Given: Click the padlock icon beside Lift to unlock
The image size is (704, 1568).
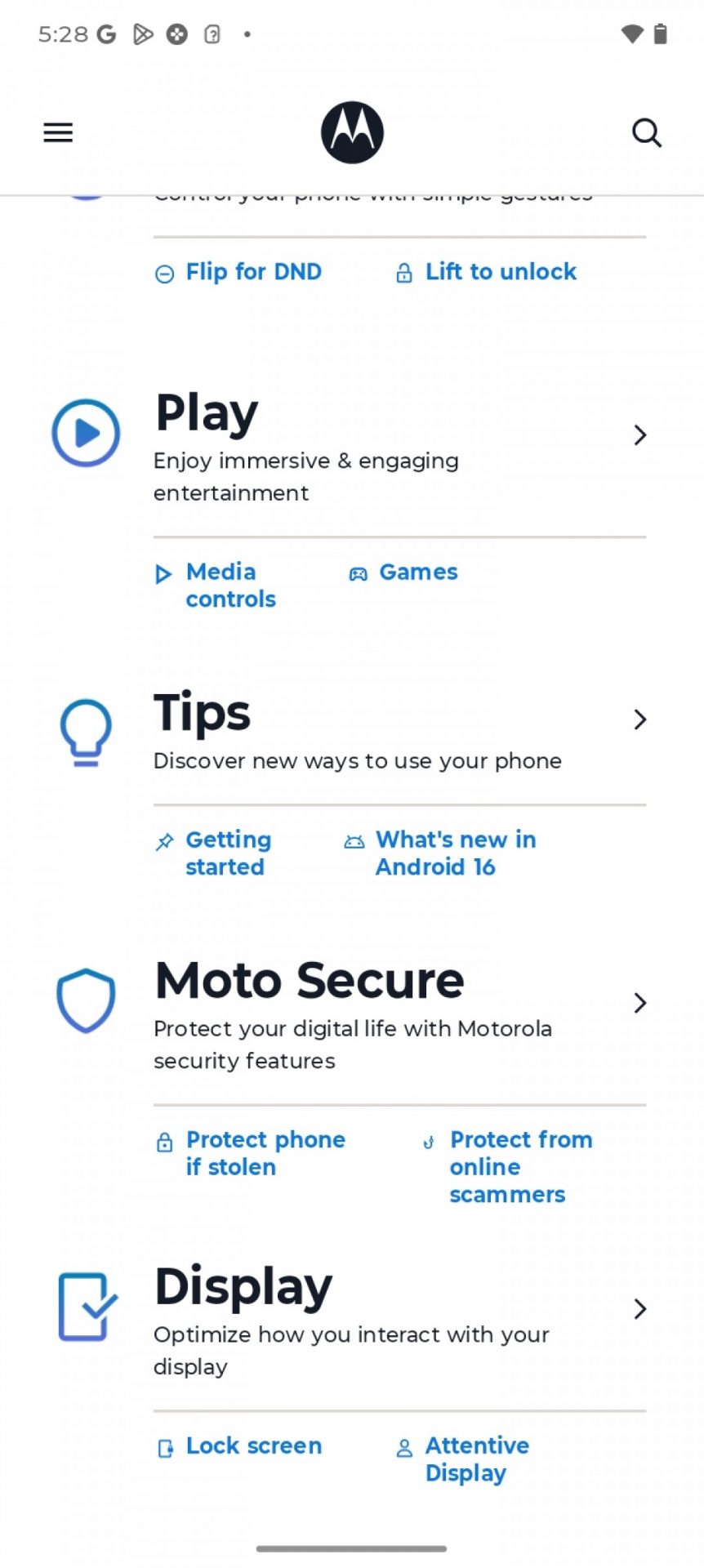Looking at the screenshot, I should pyautogui.click(x=404, y=273).
